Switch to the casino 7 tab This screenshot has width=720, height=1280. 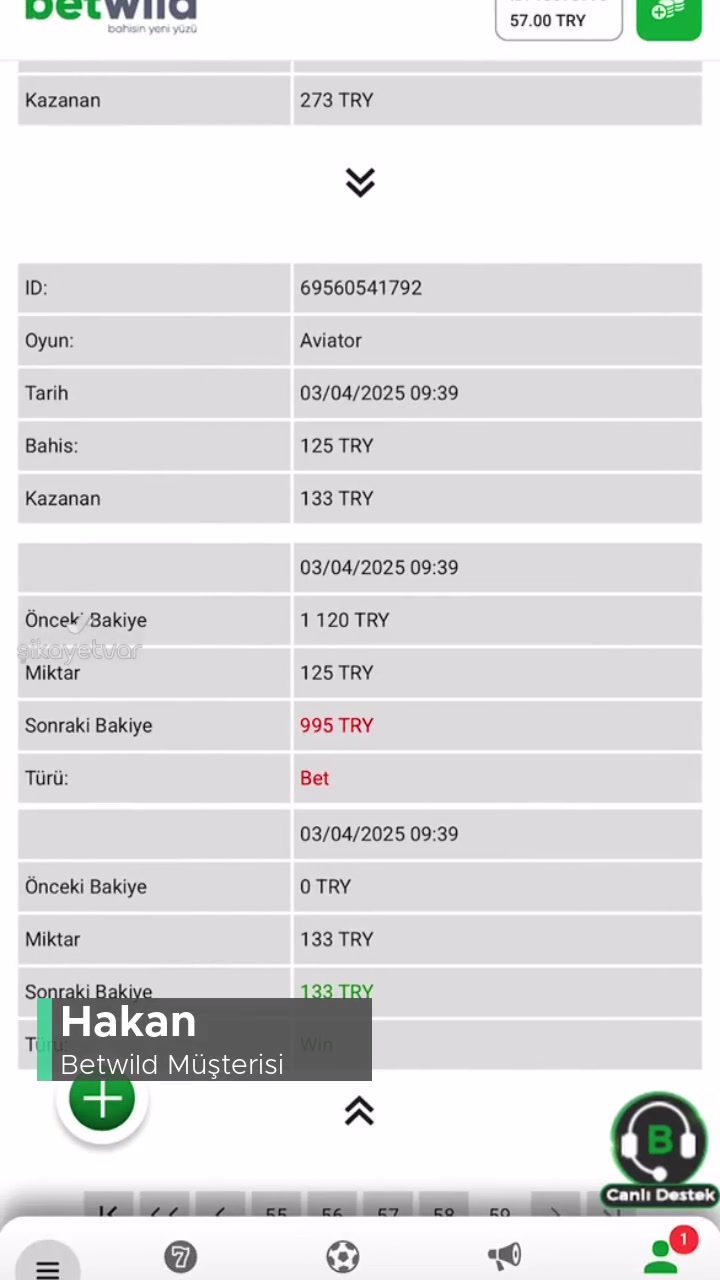pos(180,1256)
